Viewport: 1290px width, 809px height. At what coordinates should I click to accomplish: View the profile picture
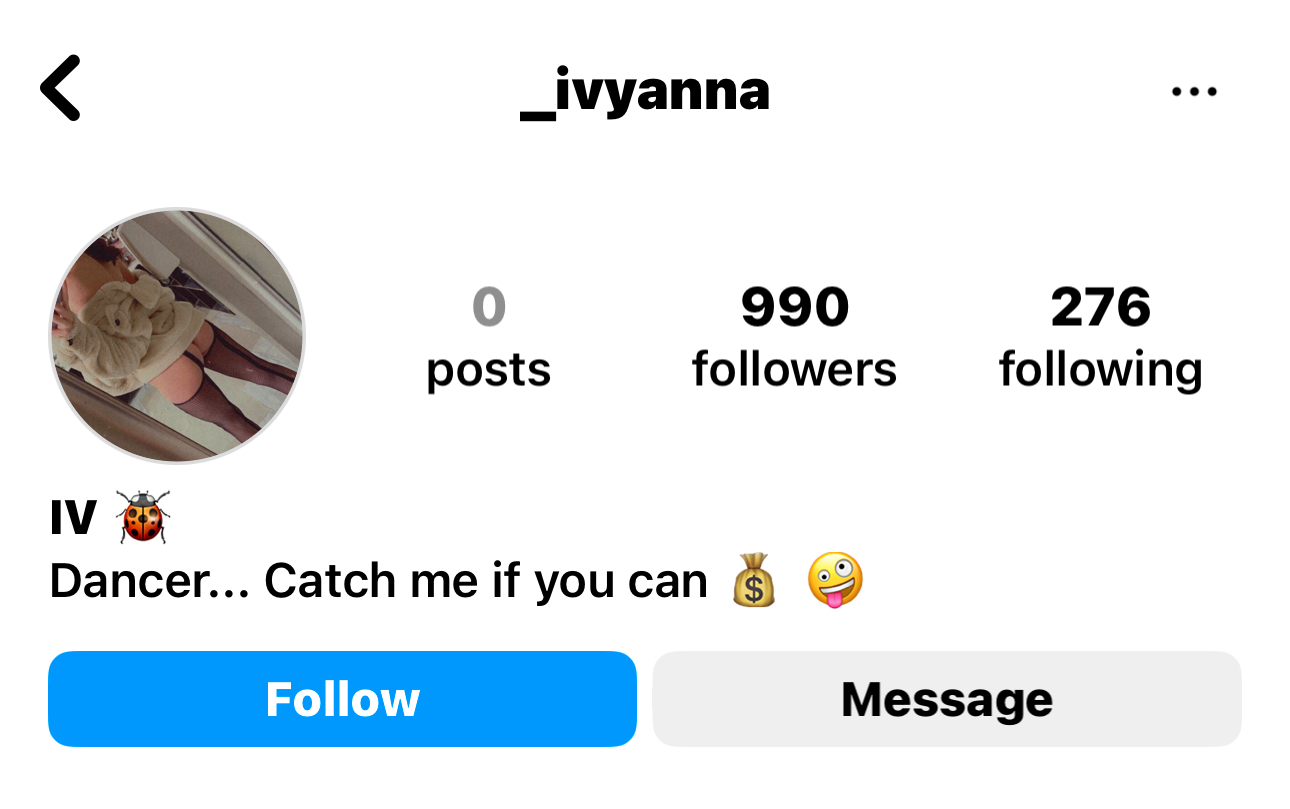click(177, 336)
